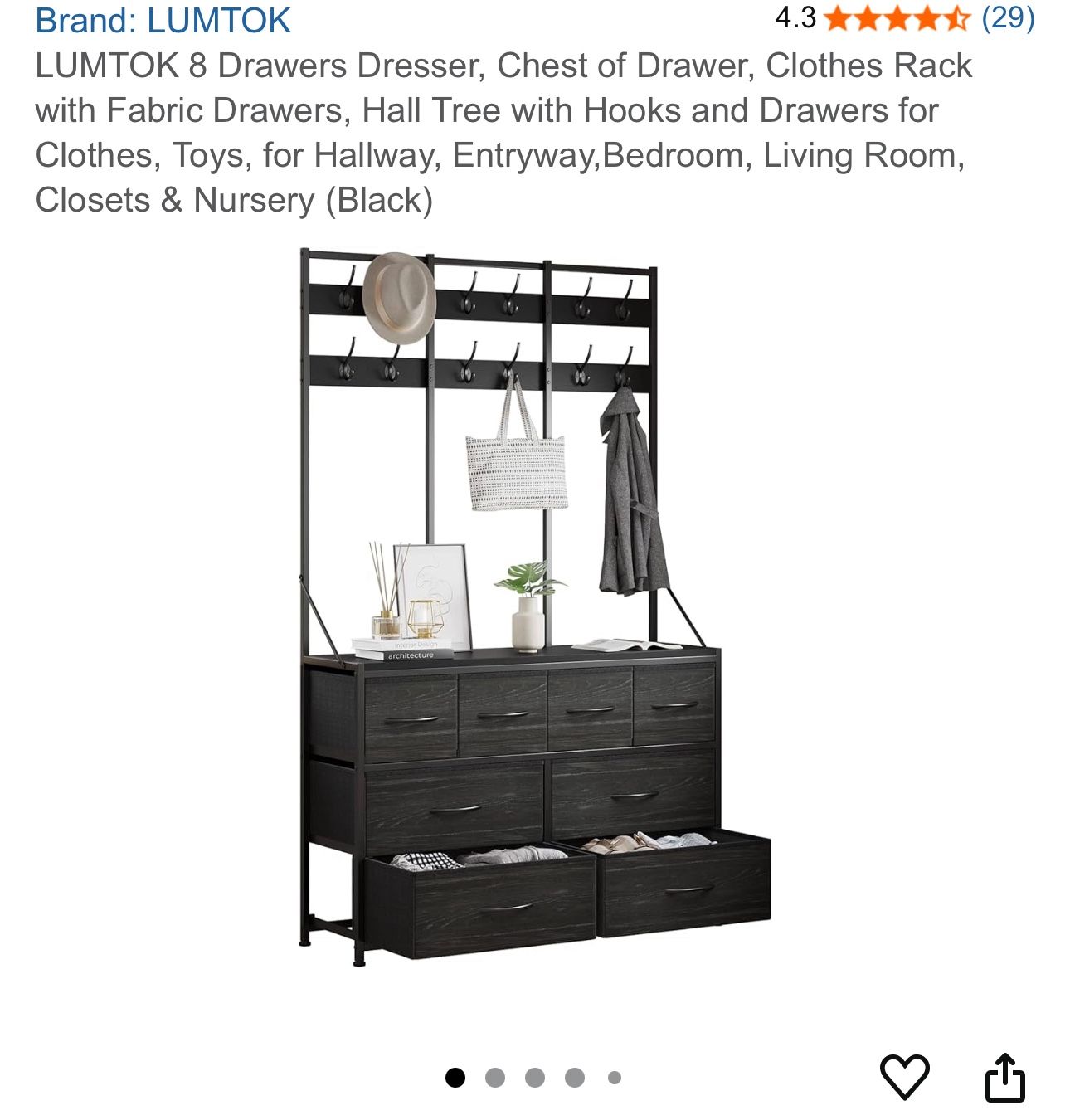
Task: Open the LUMTOK brand link
Action: coord(163,20)
